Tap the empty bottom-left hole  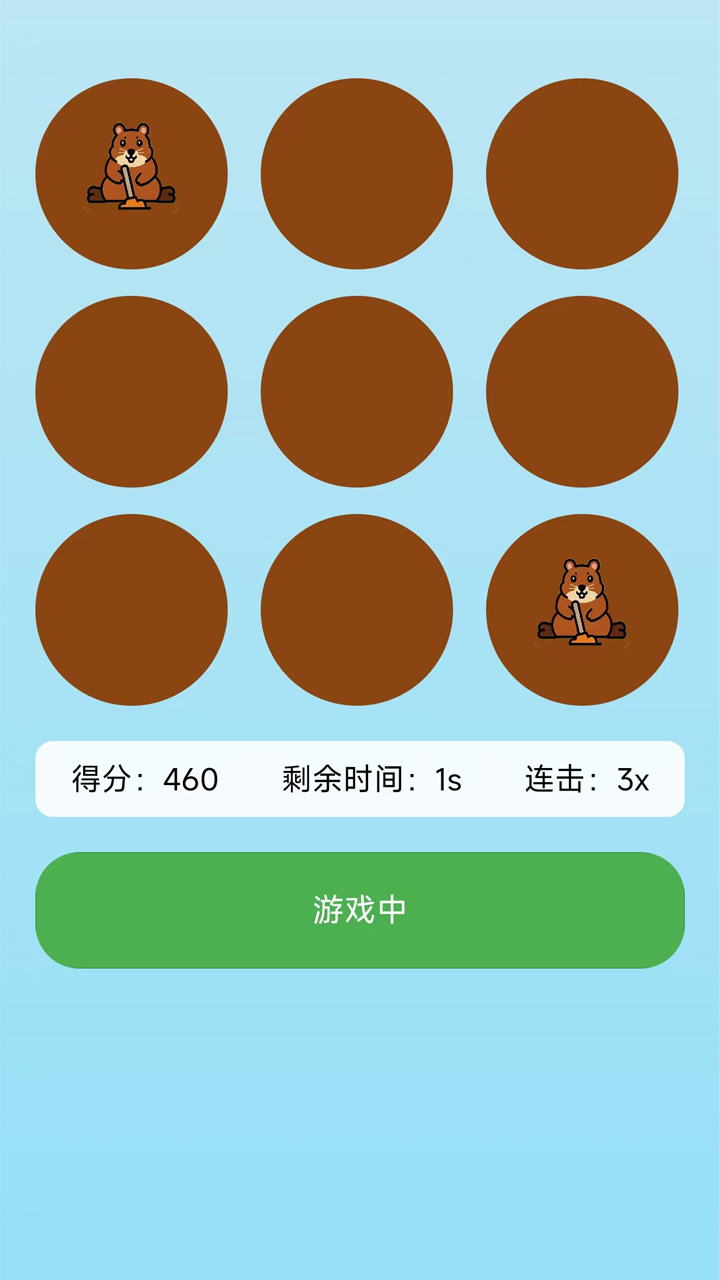131,610
